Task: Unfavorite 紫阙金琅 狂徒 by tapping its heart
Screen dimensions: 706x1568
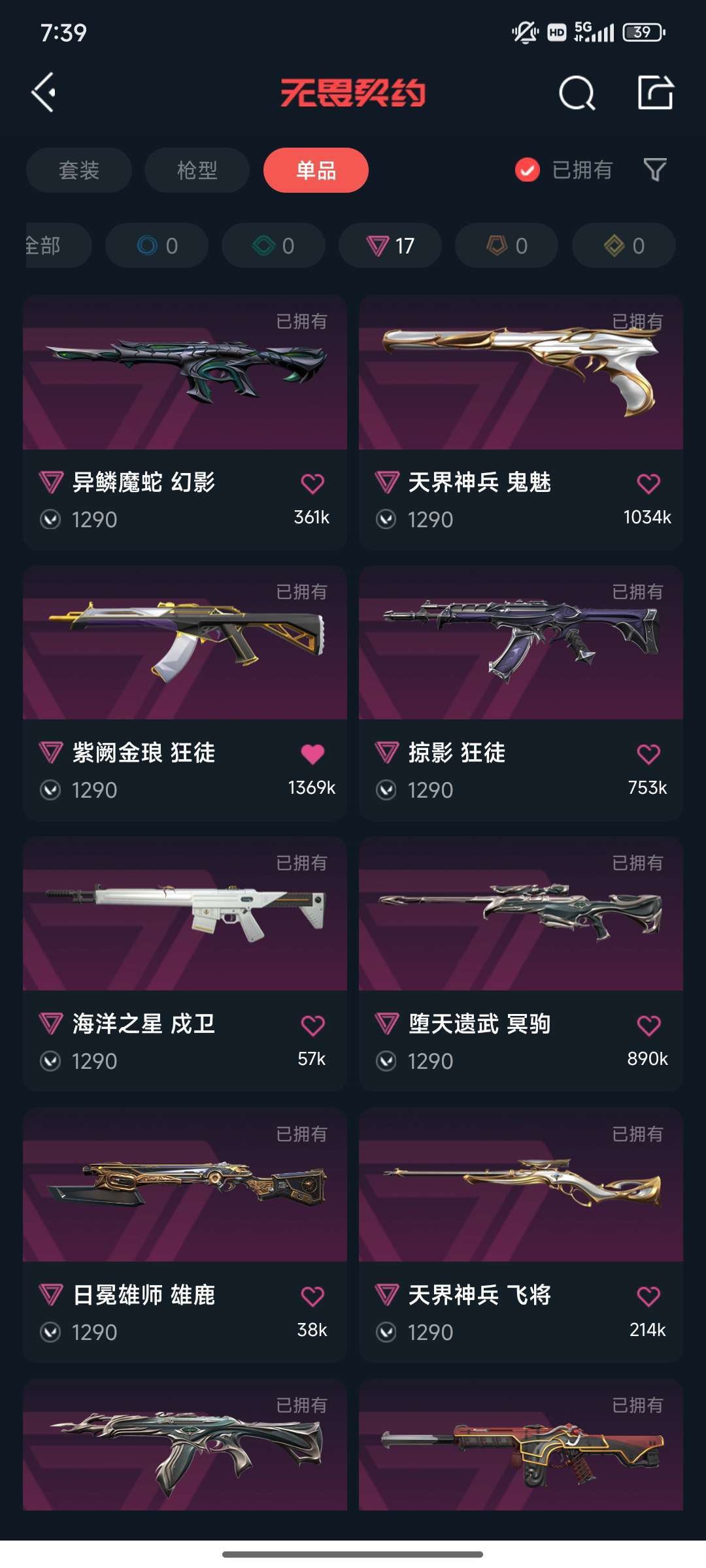Action: coord(314,753)
